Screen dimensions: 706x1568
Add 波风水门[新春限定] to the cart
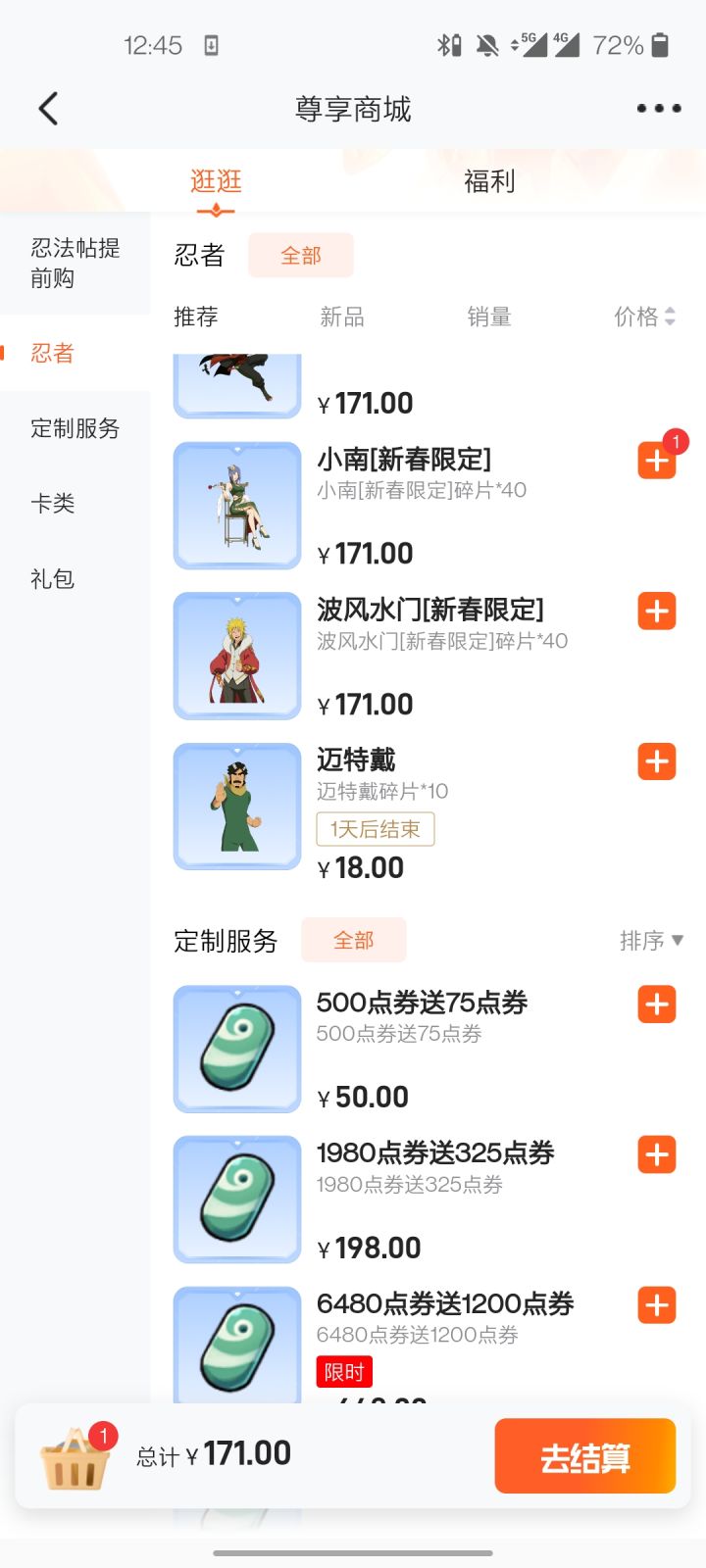pyautogui.click(x=657, y=612)
